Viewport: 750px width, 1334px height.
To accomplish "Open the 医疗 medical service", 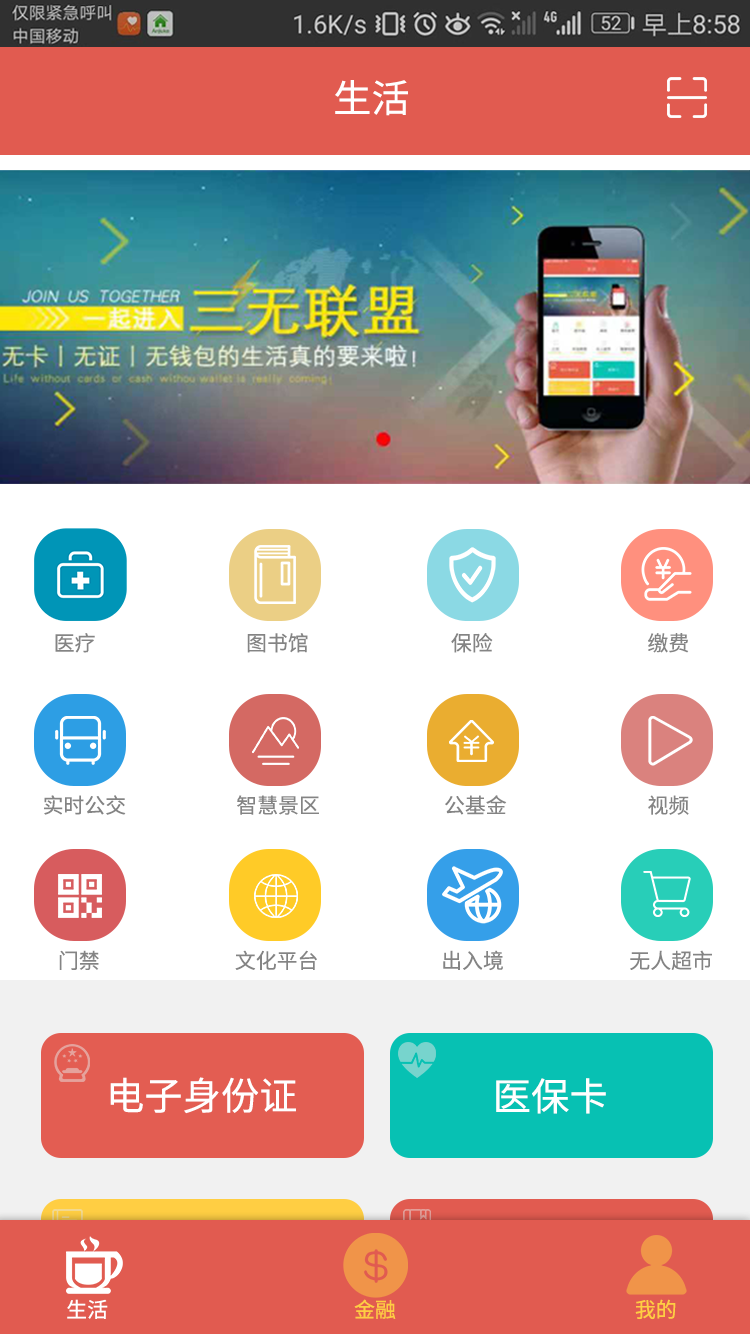I will [80, 575].
